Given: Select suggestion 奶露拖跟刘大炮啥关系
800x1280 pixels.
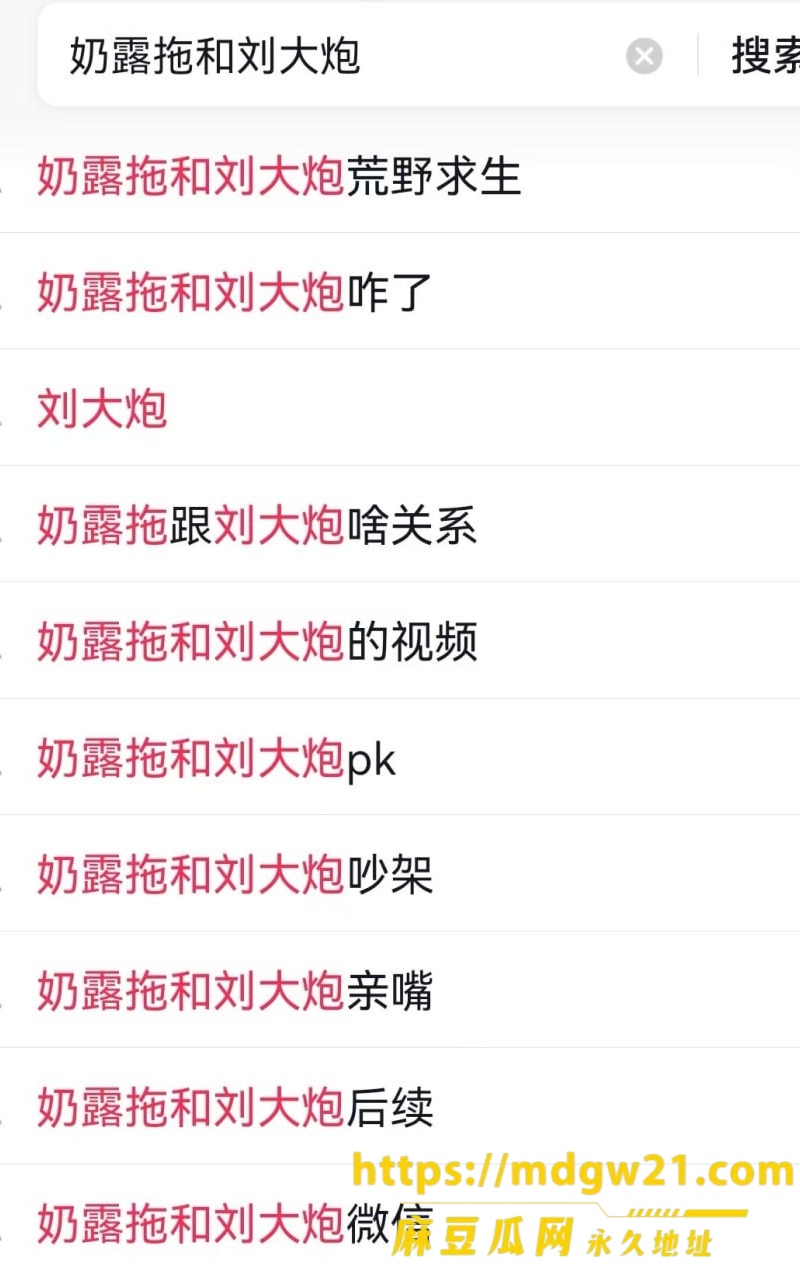Looking at the screenshot, I should [400, 524].
